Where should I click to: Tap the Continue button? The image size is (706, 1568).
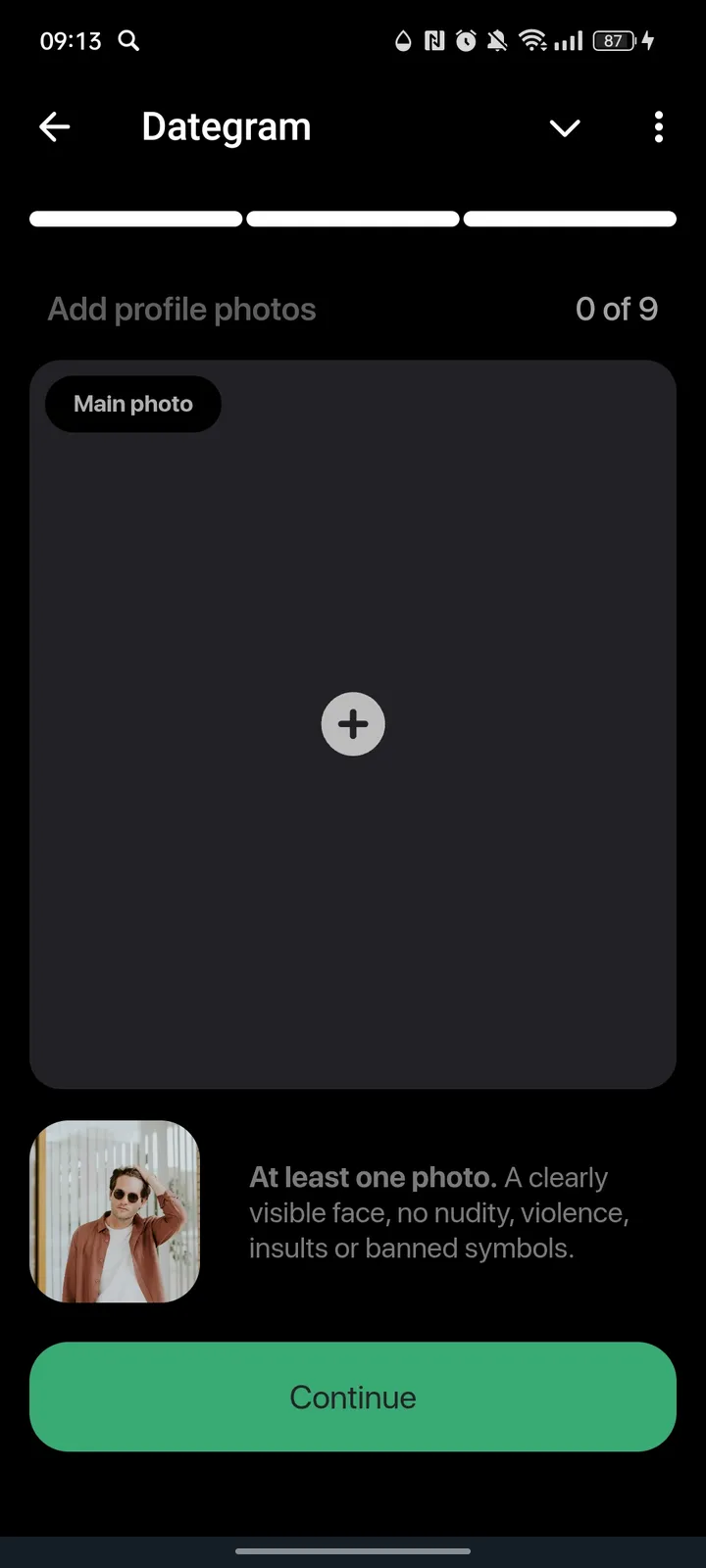tap(353, 1397)
